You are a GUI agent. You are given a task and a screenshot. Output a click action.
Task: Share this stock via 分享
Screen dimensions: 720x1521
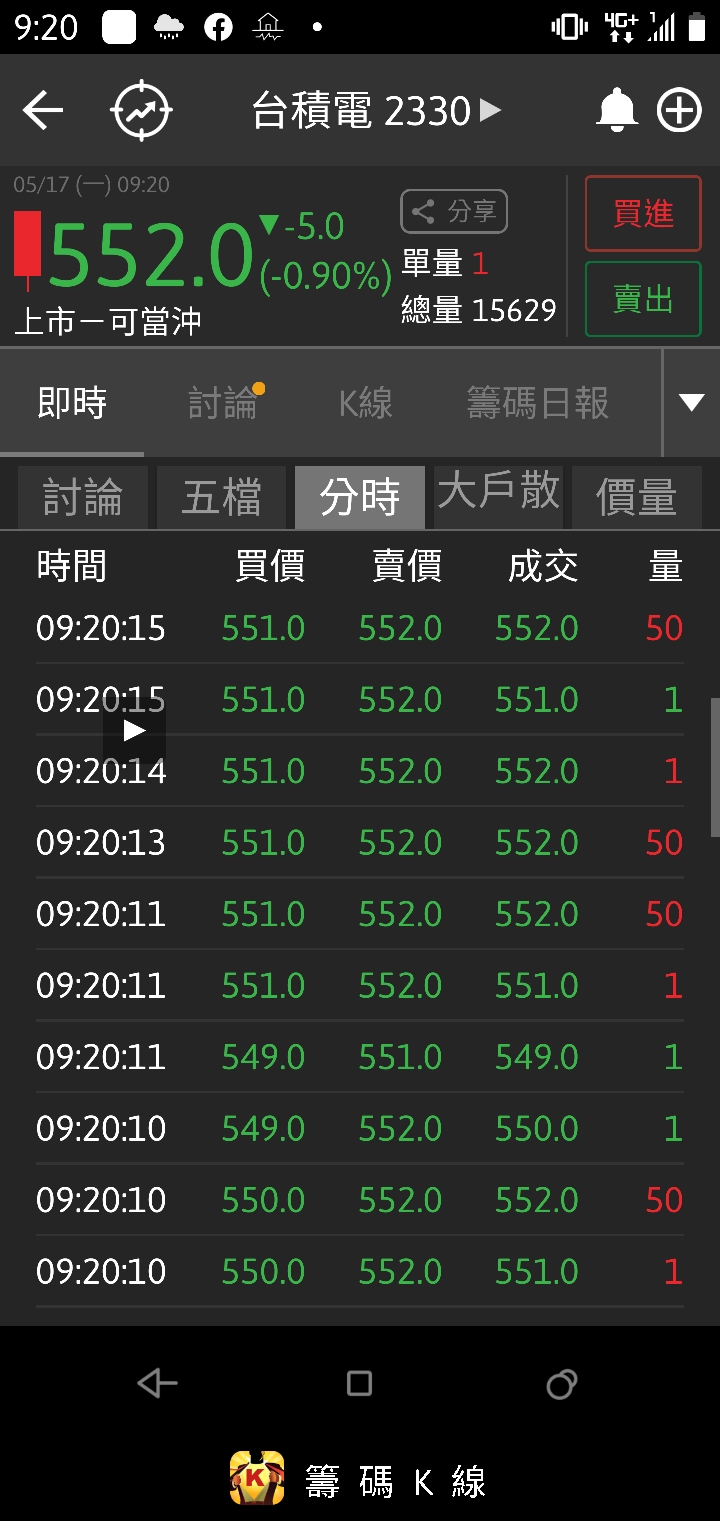tap(454, 212)
